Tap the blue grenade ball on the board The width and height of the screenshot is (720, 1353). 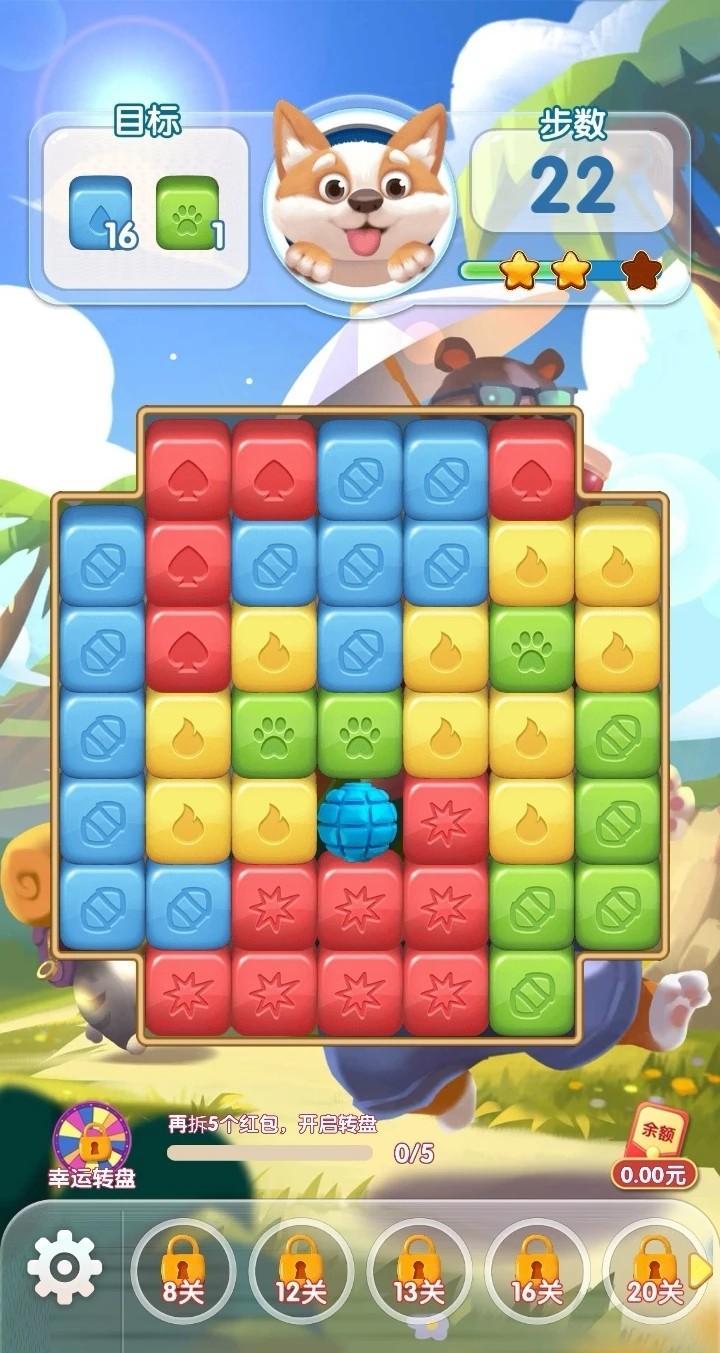click(358, 820)
